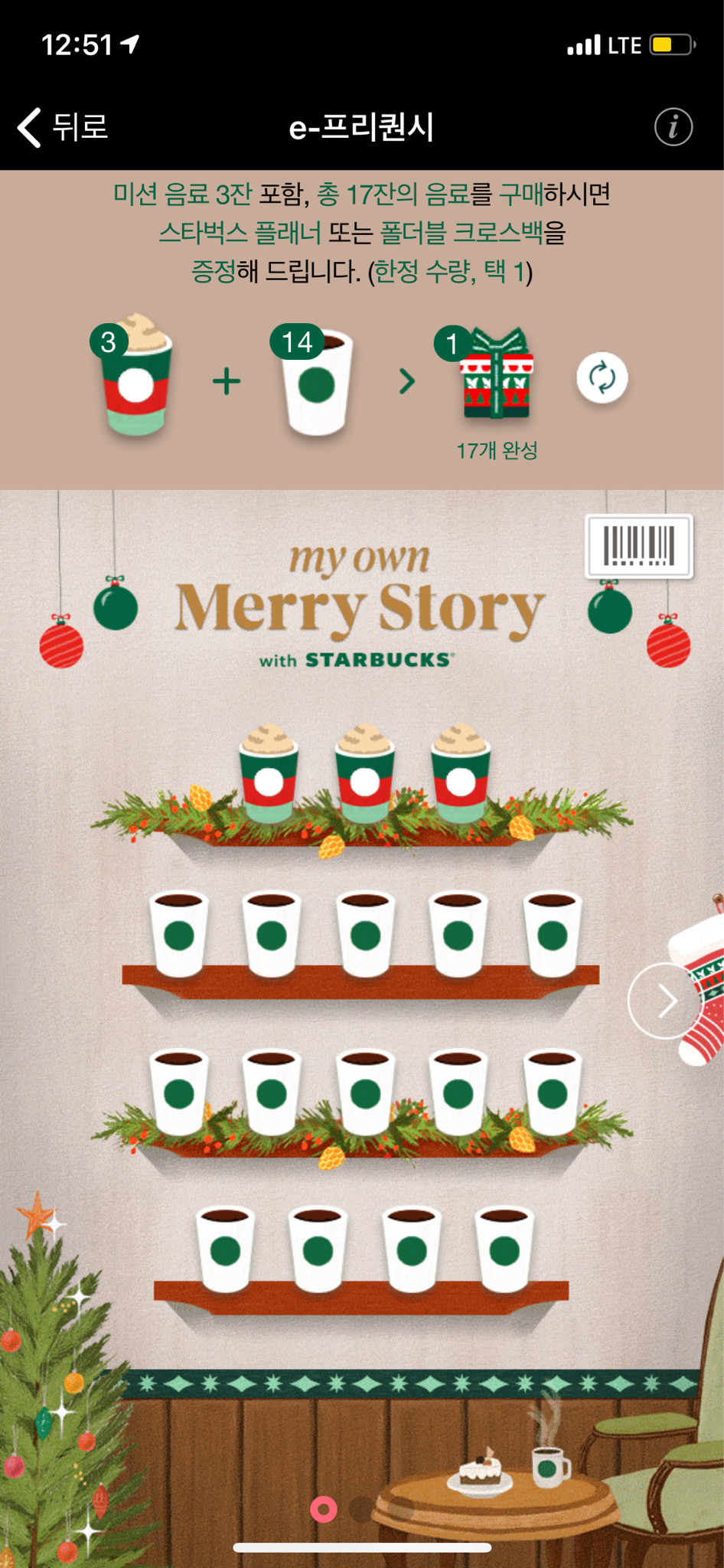724x1568 pixels.
Task: Open the e-프리퀀시 info icon
Action: [673, 127]
